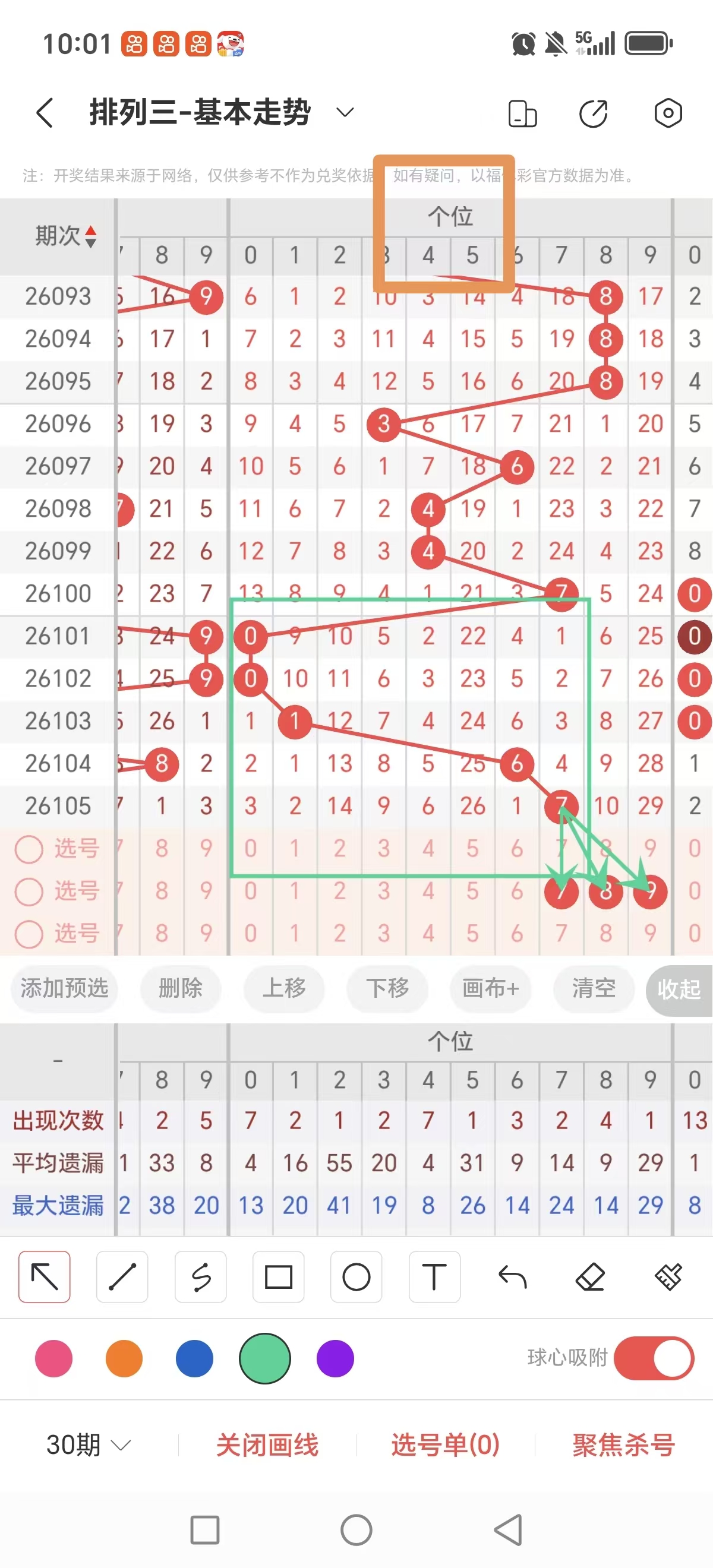Viewport: 713px width, 1568px height.
Task: Open 选号单(0) selection list
Action: [x=444, y=1444]
